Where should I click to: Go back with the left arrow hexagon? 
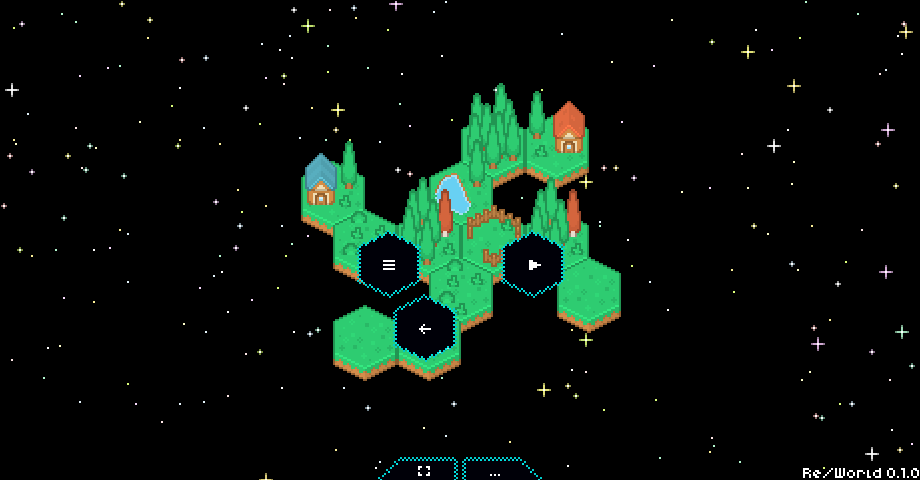[425, 328]
